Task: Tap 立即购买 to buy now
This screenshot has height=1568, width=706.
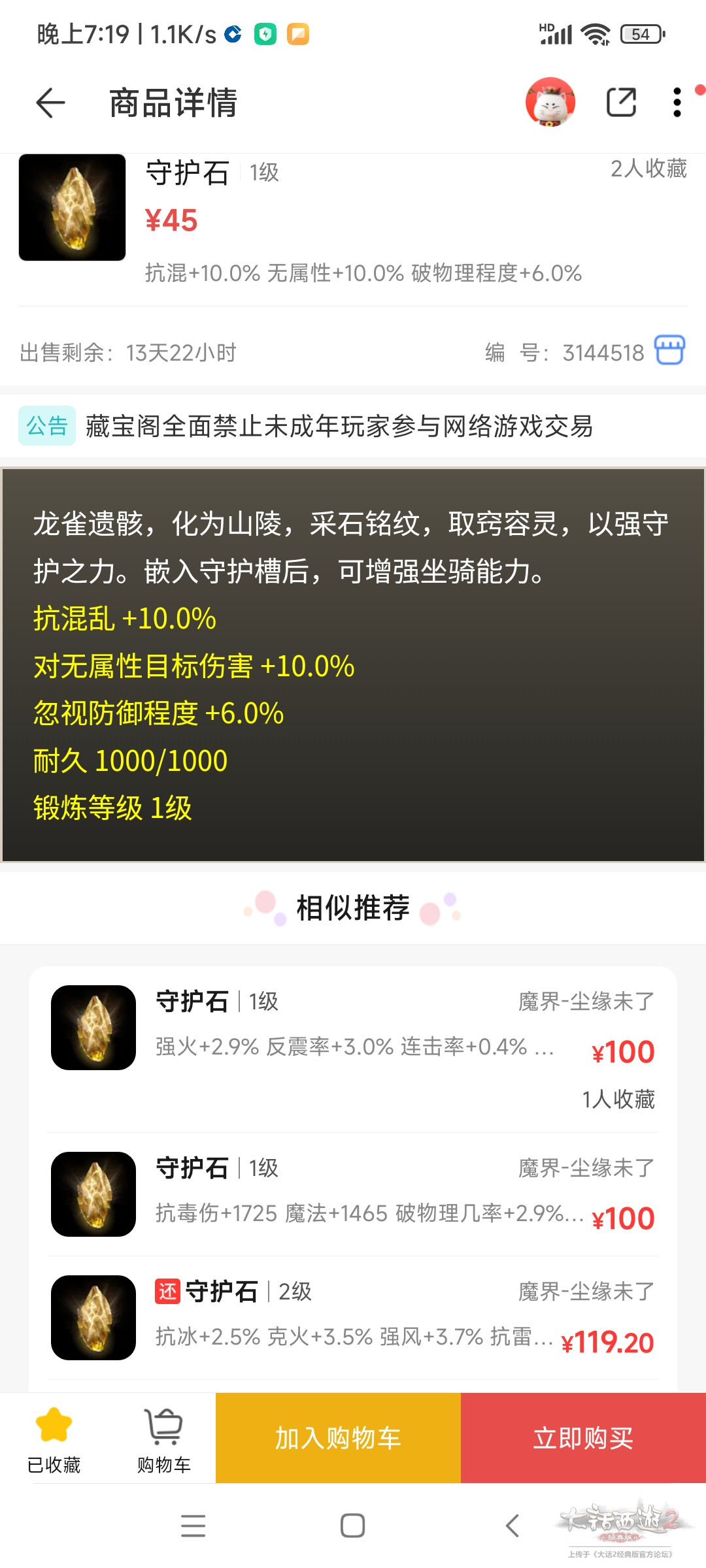Action: (583, 1438)
